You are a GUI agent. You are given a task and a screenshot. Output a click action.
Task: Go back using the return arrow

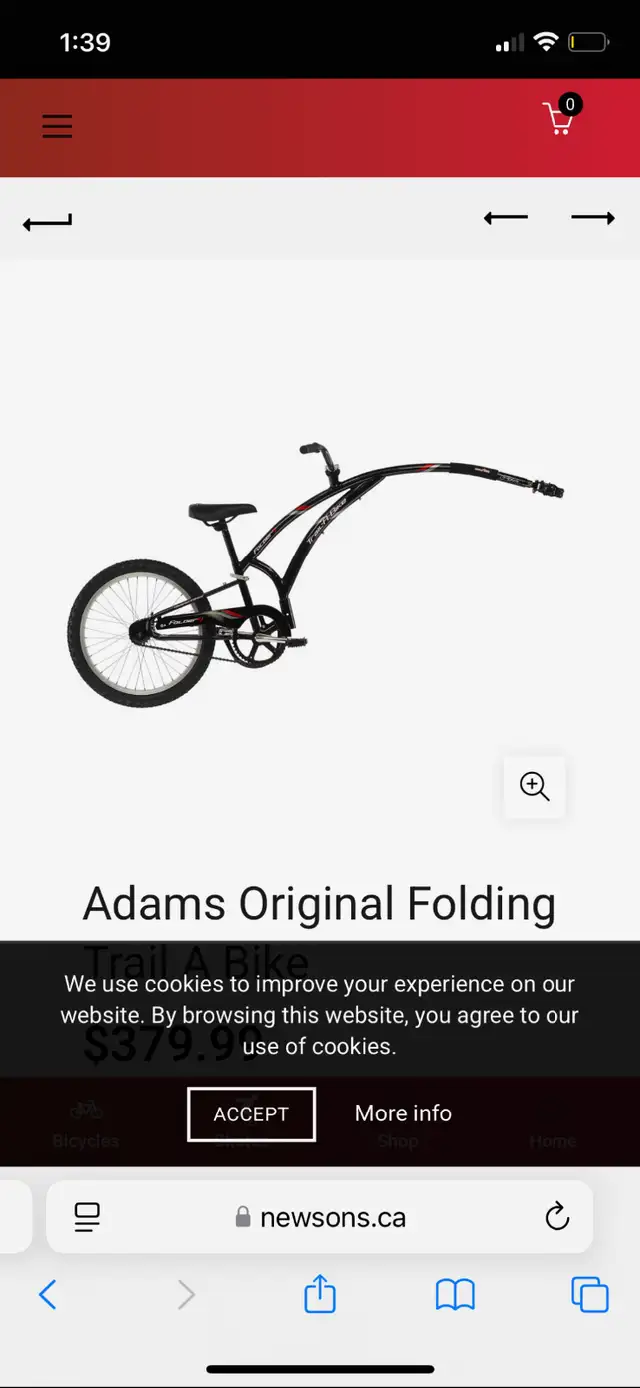tap(48, 222)
